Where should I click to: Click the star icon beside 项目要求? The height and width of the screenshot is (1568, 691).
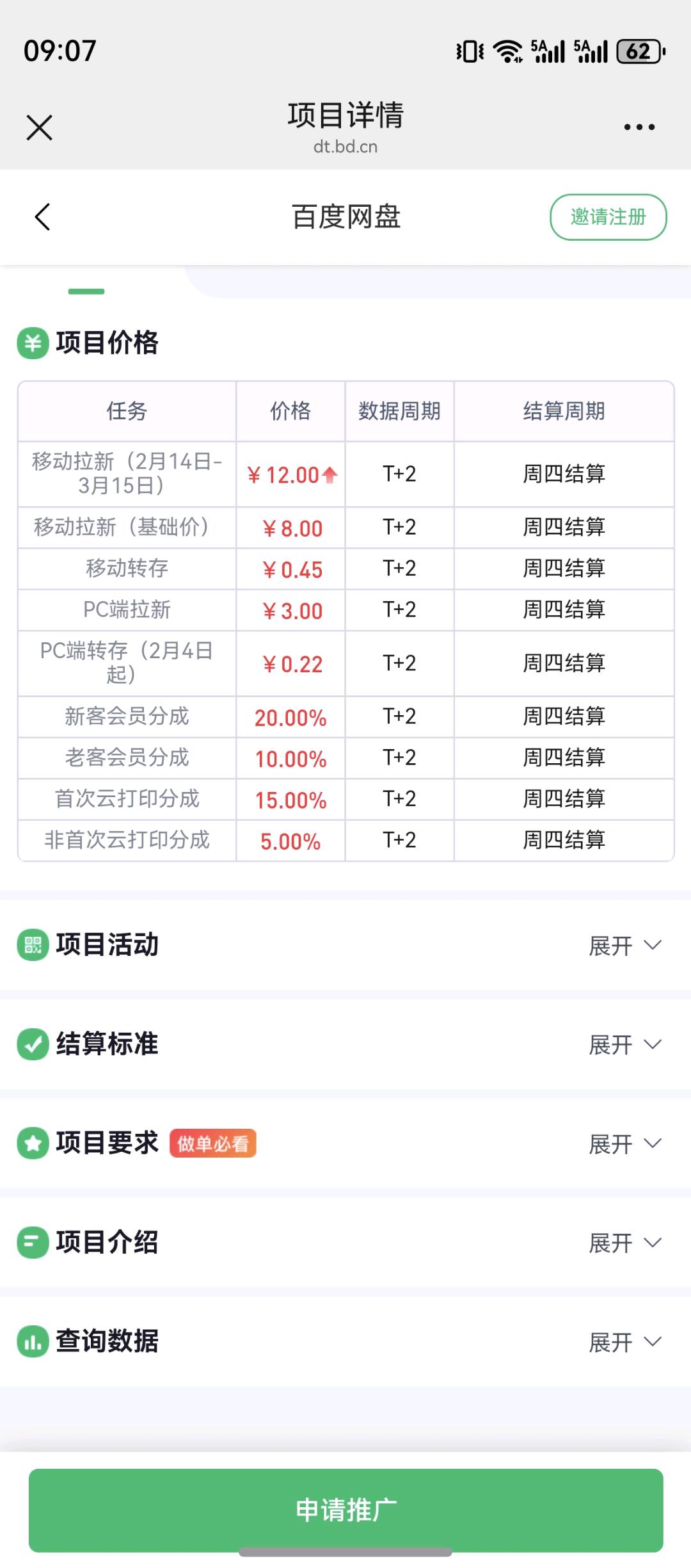tap(33, 1144)
